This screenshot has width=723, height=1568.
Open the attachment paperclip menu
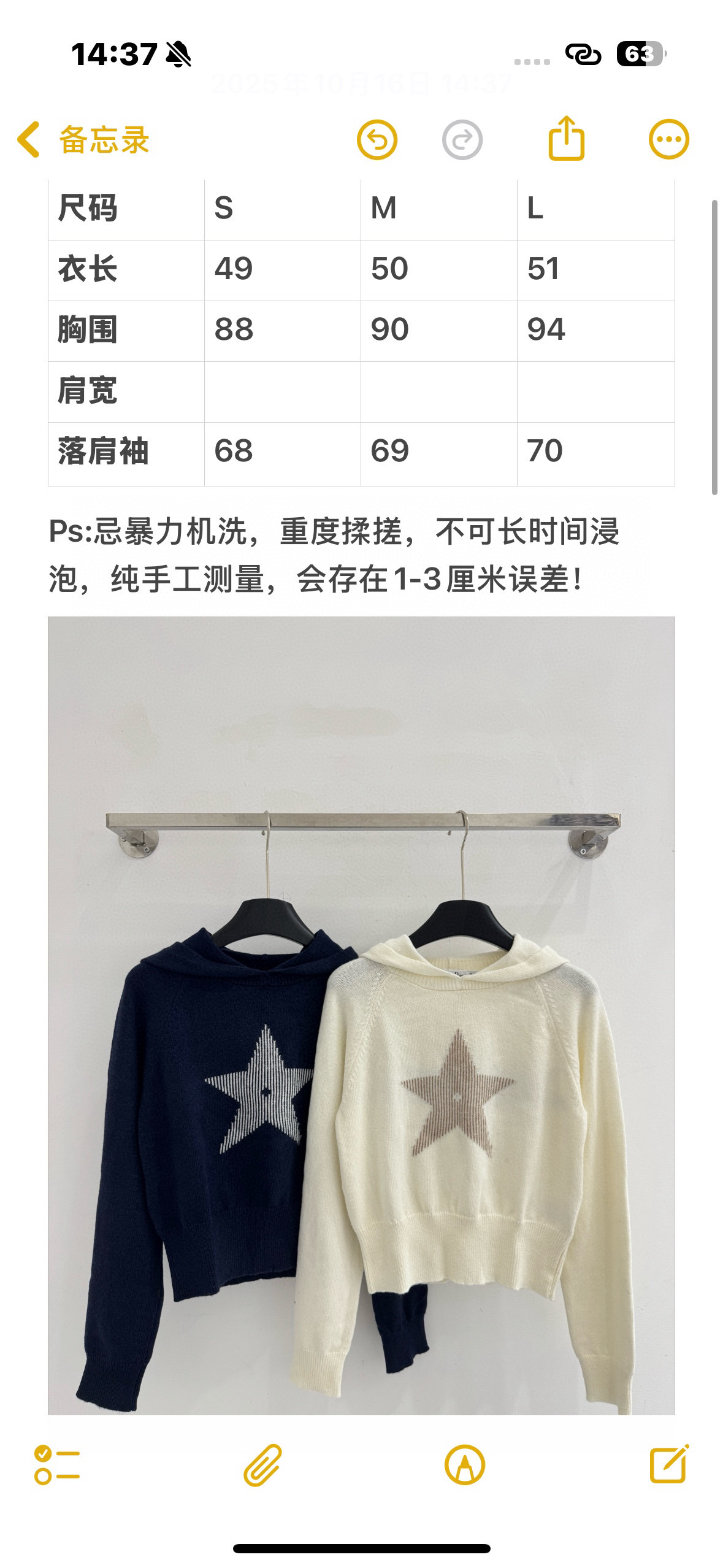tap(262, 1464)
